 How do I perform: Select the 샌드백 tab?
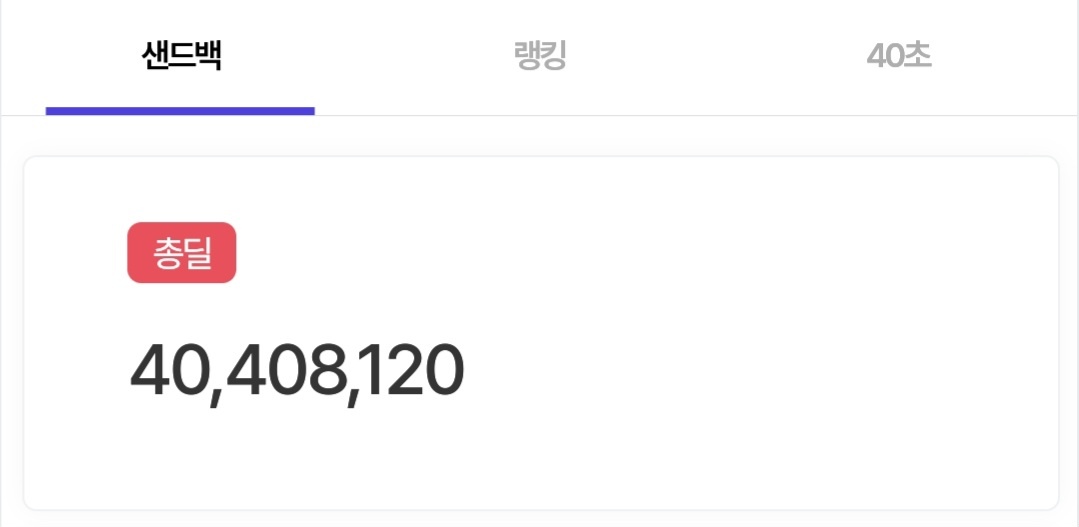pos(180,56)
